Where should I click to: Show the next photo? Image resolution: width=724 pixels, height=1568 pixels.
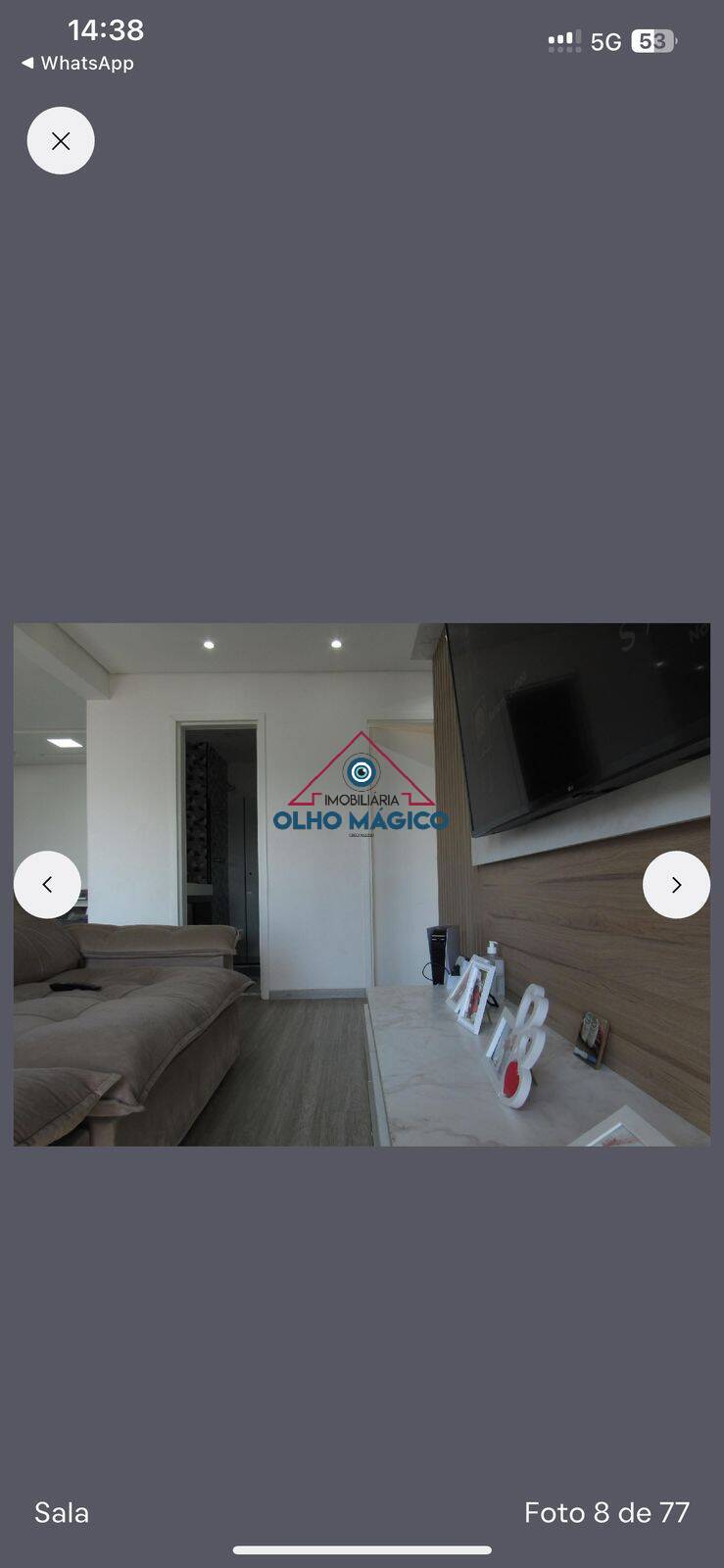coord(676,885)
